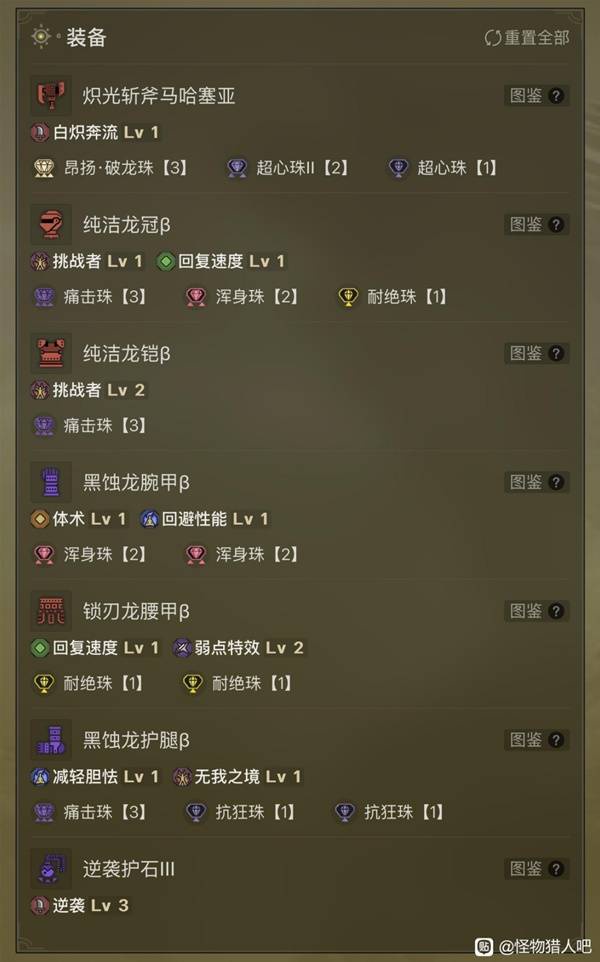This screenshot has height=962, width=600.
Task: Open 图鉴 for 炽光斩斧马哈塞亚
Action: pos(536,96)
